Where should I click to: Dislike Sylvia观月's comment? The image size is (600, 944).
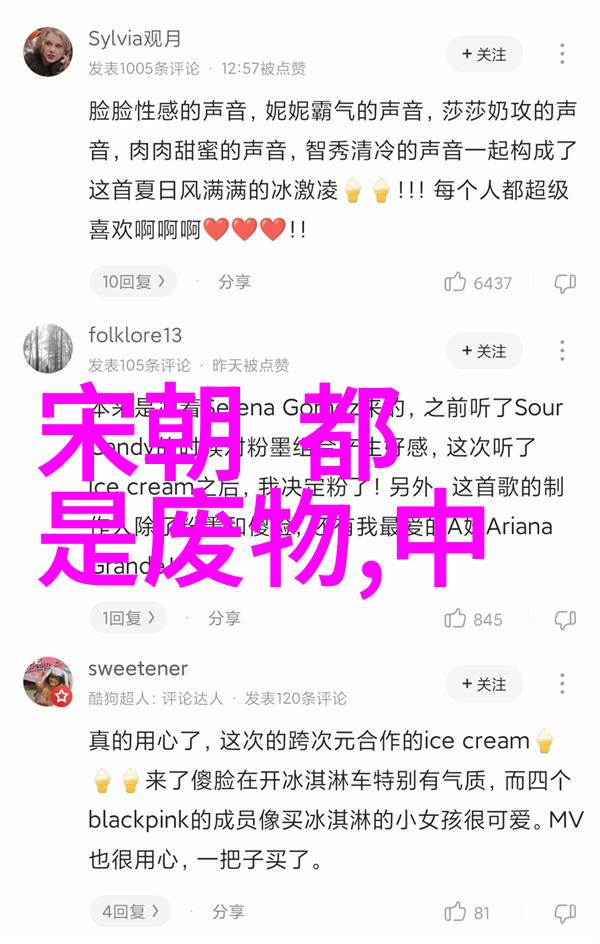tap(566, 283)
